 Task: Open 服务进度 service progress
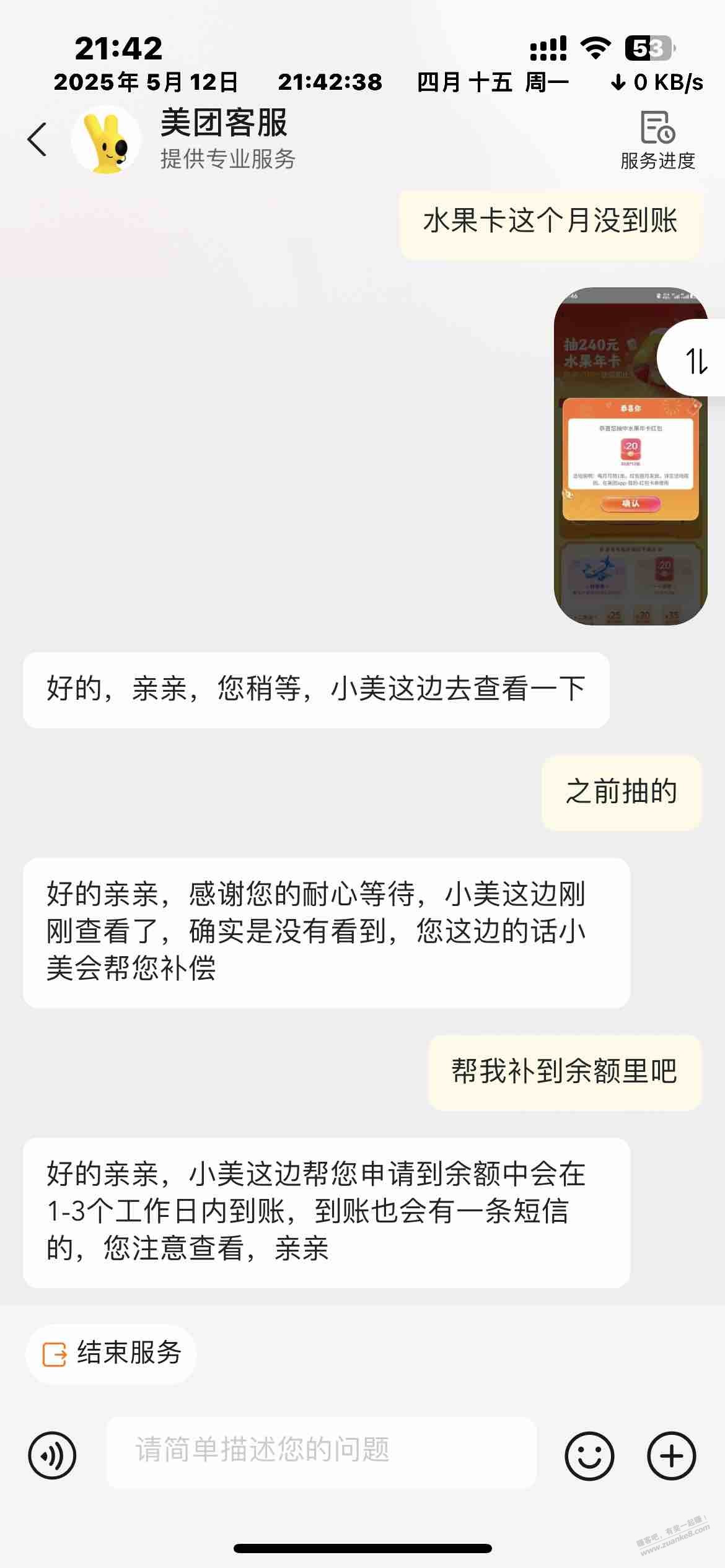tap(657, 141)
